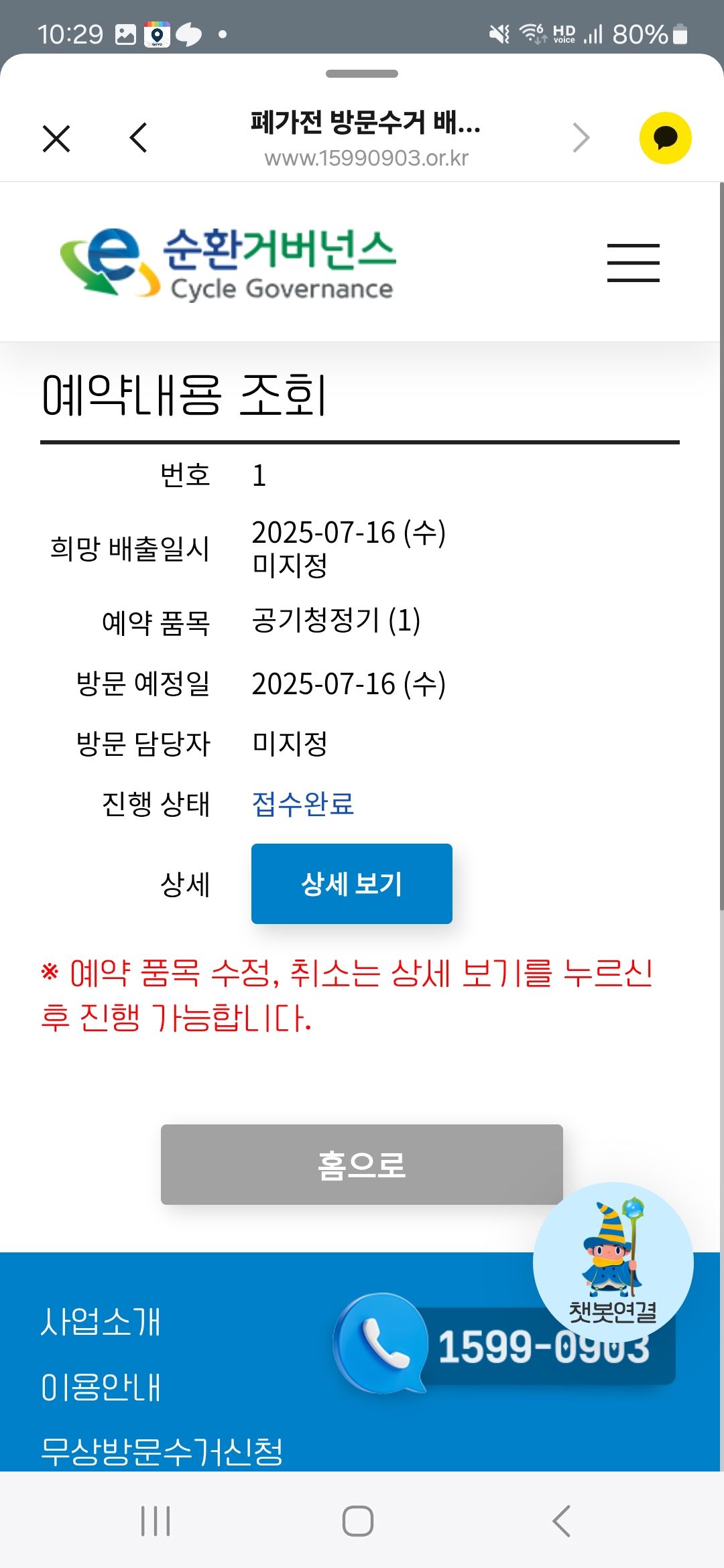The image size is (724, 1568).
Task: Open the 이용안내 footer link
Action: (101, 1387)
